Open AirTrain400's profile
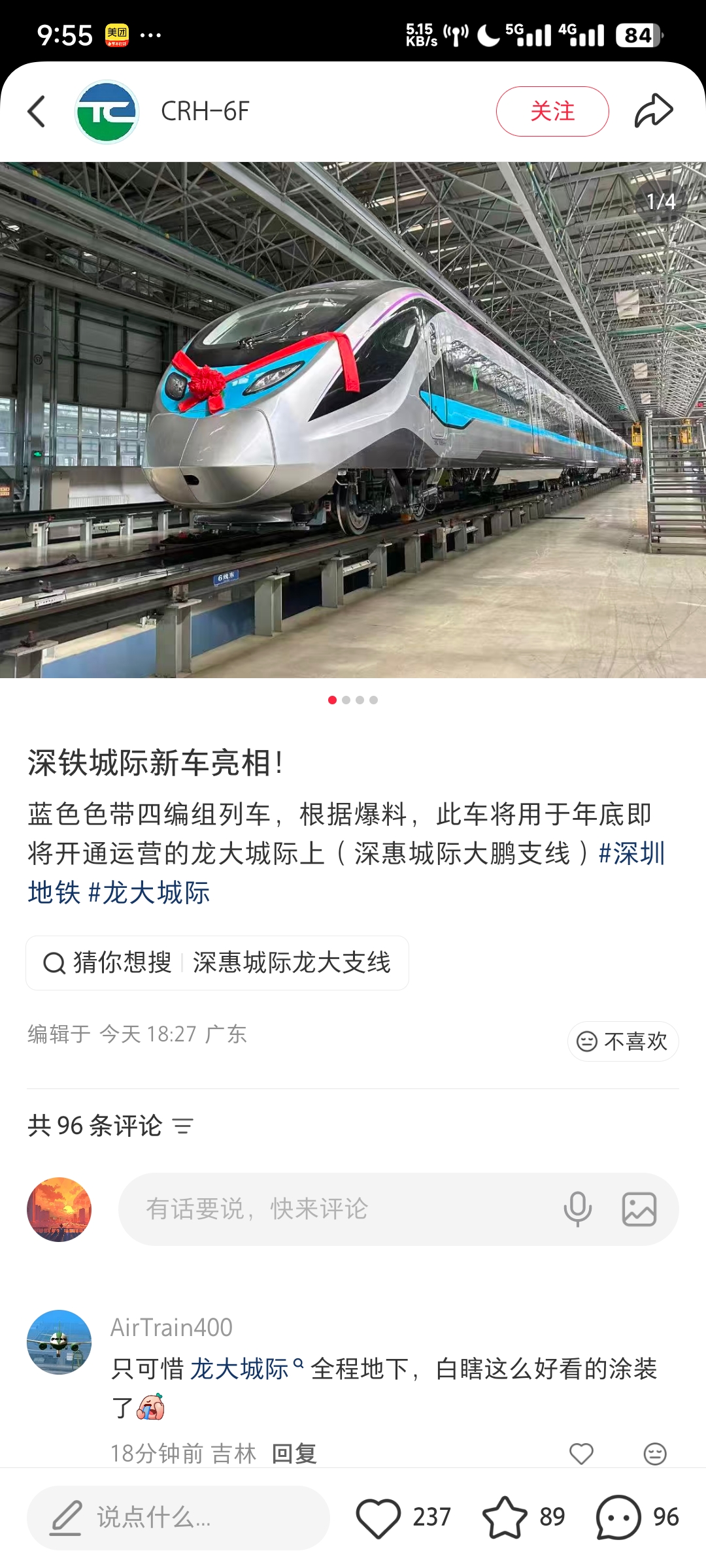 click(59, 1342)
